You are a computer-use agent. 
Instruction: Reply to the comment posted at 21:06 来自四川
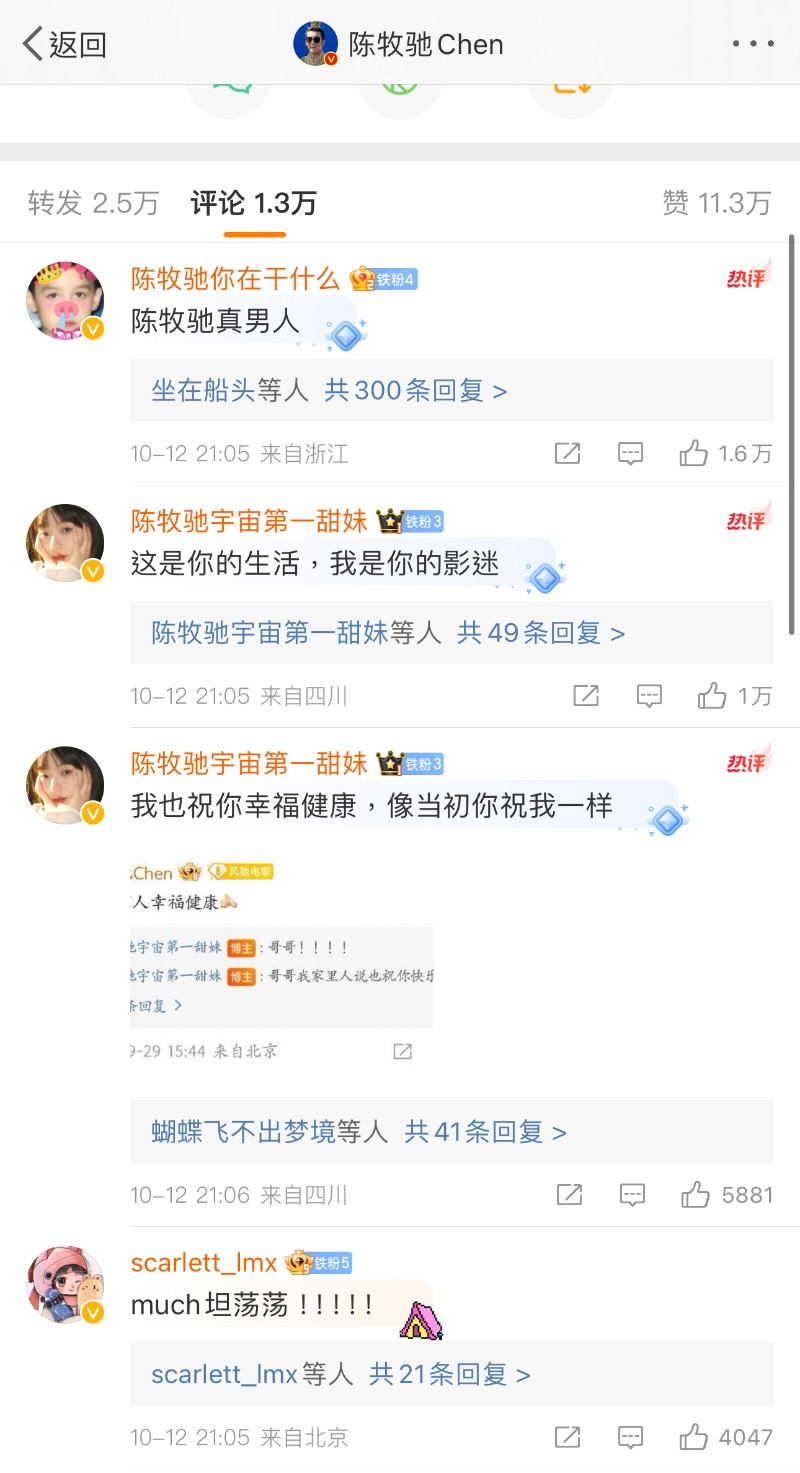click(632, 1194)
